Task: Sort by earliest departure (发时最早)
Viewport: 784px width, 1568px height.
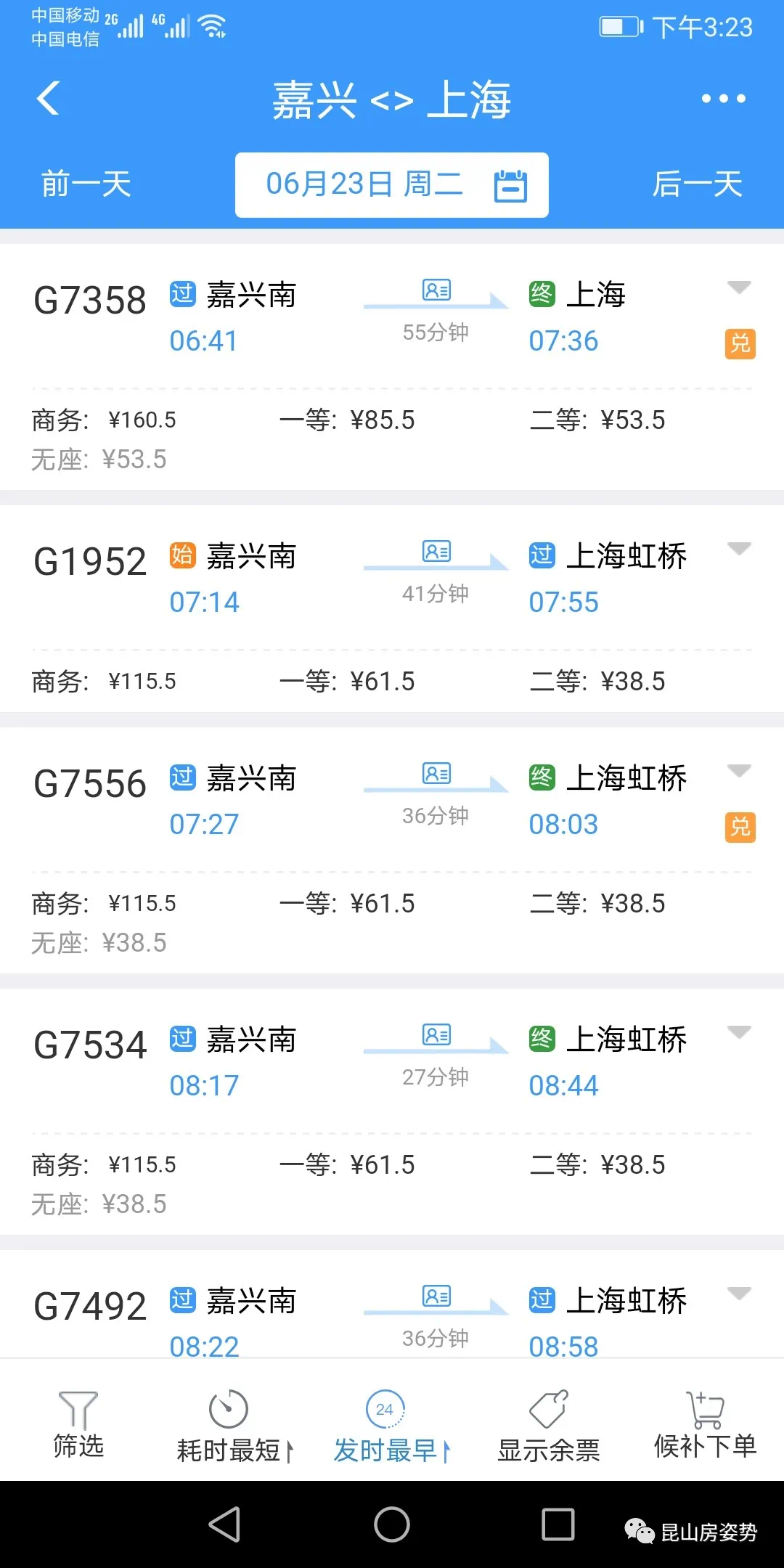Action: pos(392,1427)
